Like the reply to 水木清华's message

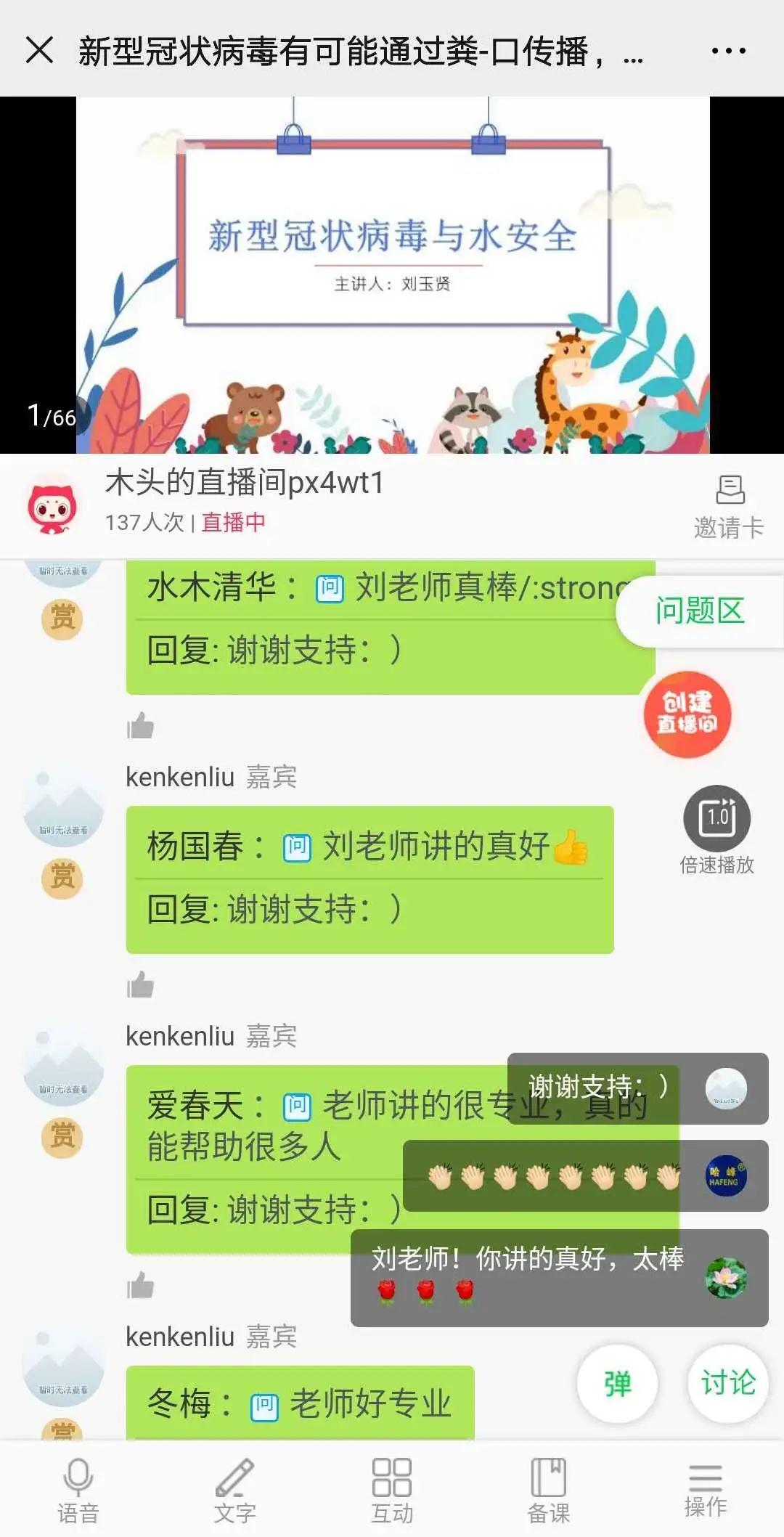(140, 726)
